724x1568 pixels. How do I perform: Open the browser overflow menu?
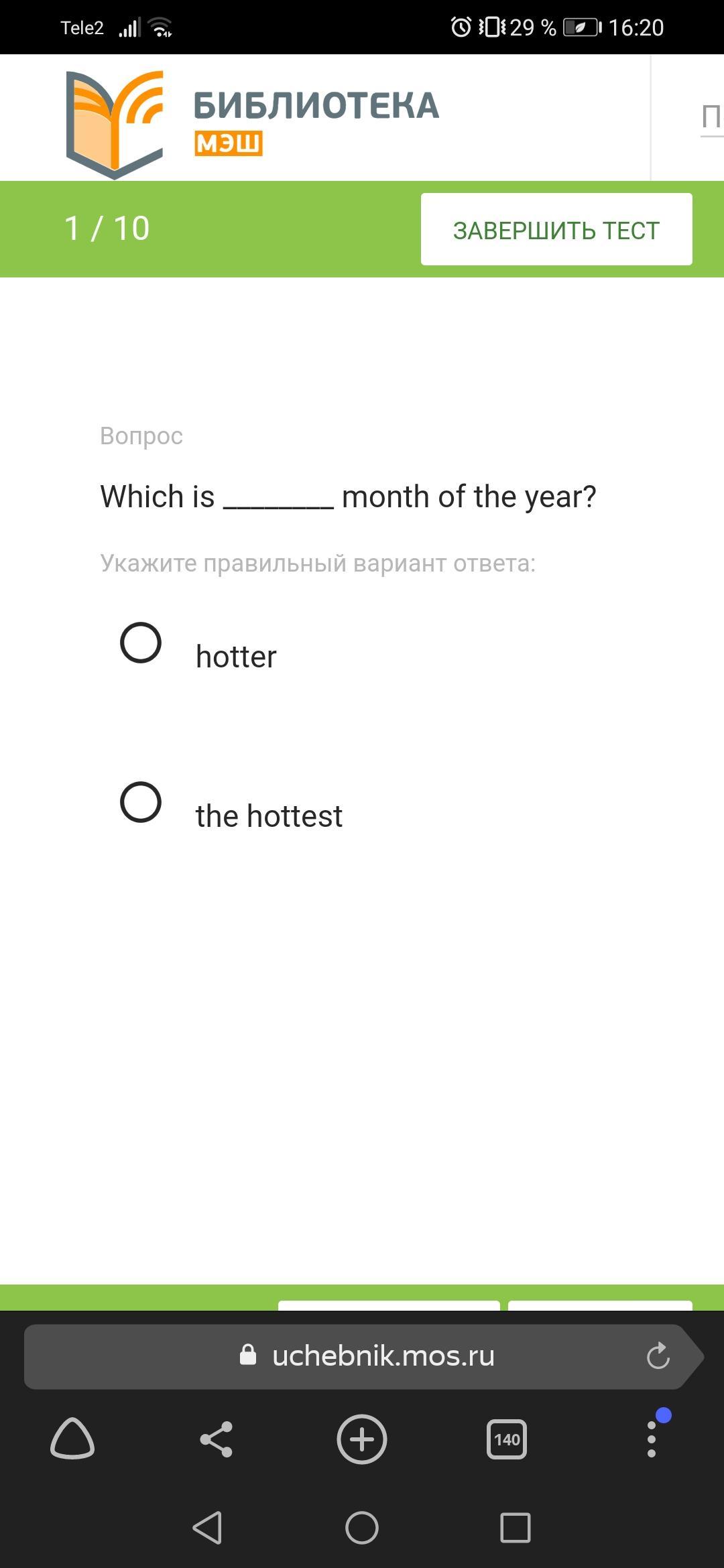coord(651,1439)
